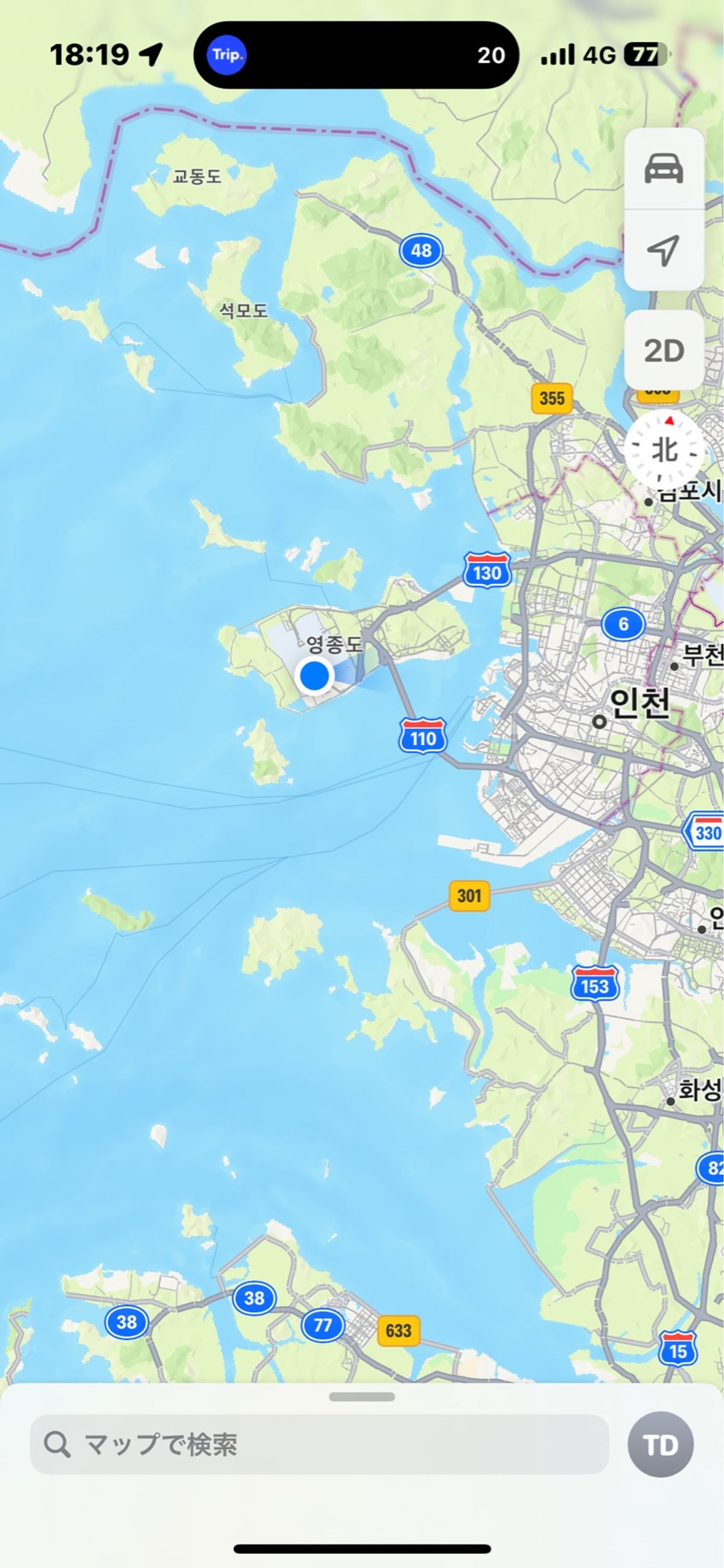The width and height of the screenshot is (724, 1568).
Task: Switch the map to 2D view
Action: (665, 349)
